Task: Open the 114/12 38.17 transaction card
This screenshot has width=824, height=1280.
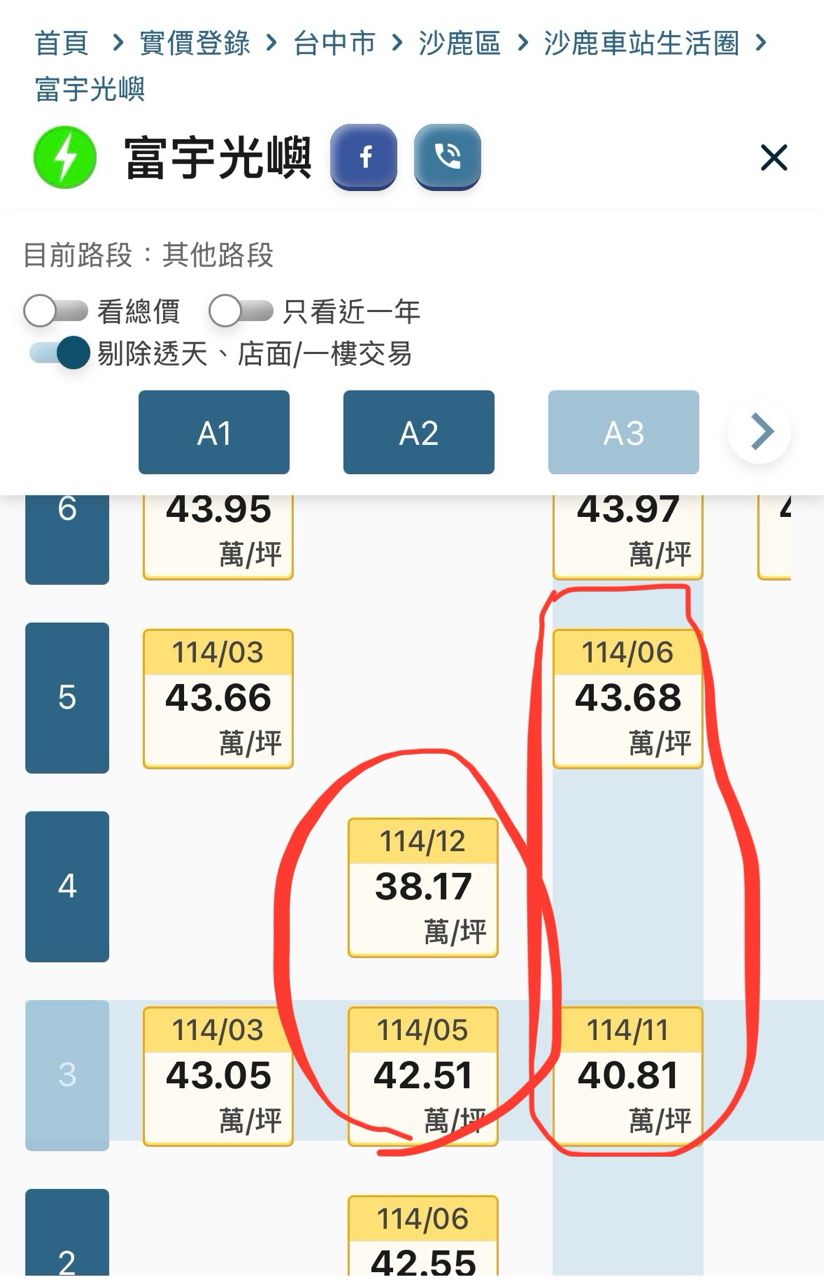Action: (x=422, y=887)
